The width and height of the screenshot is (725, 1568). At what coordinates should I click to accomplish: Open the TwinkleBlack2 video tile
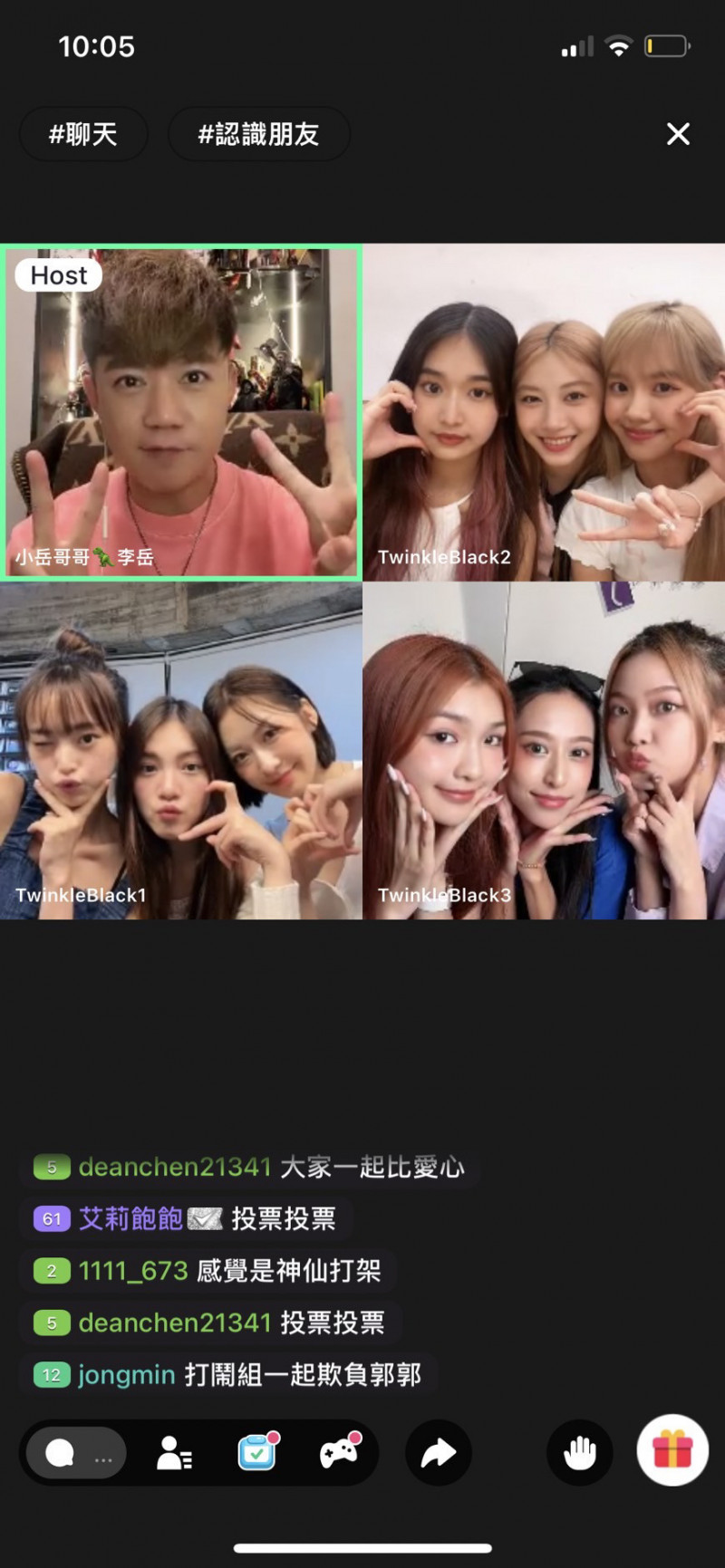tap(544, 412)
